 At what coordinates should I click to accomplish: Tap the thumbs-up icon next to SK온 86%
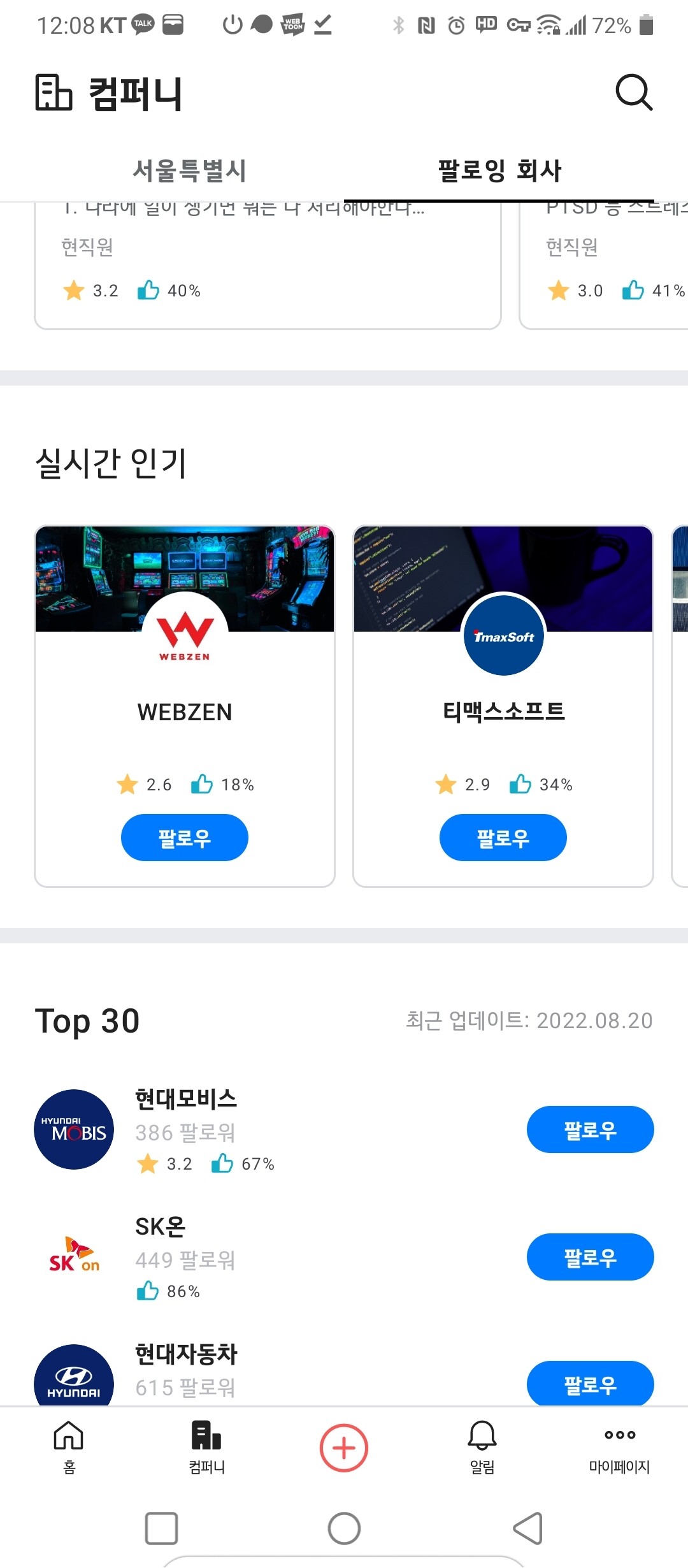(x=148, y=1291)
